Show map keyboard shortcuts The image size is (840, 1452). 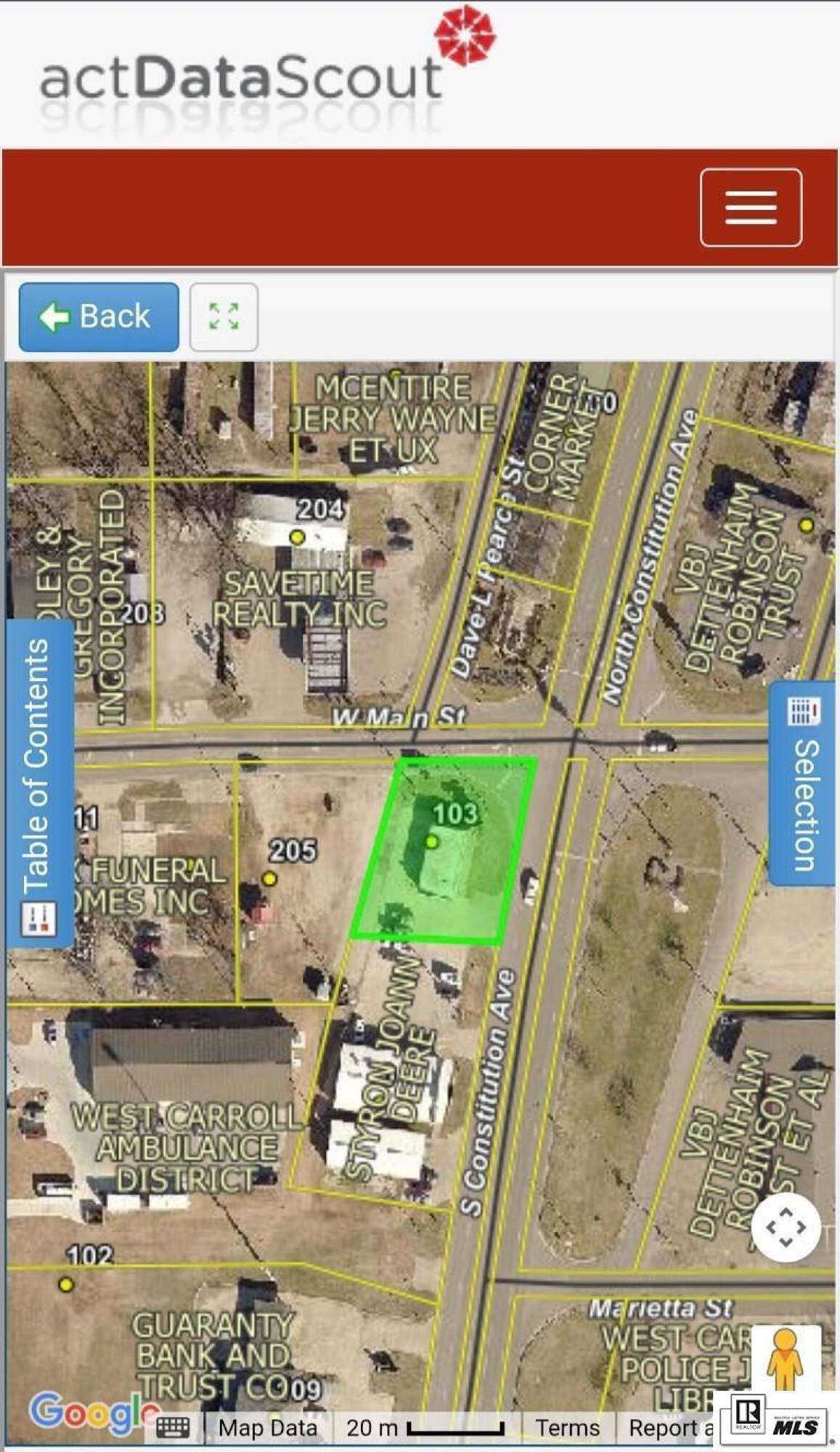pos(173,1427)
